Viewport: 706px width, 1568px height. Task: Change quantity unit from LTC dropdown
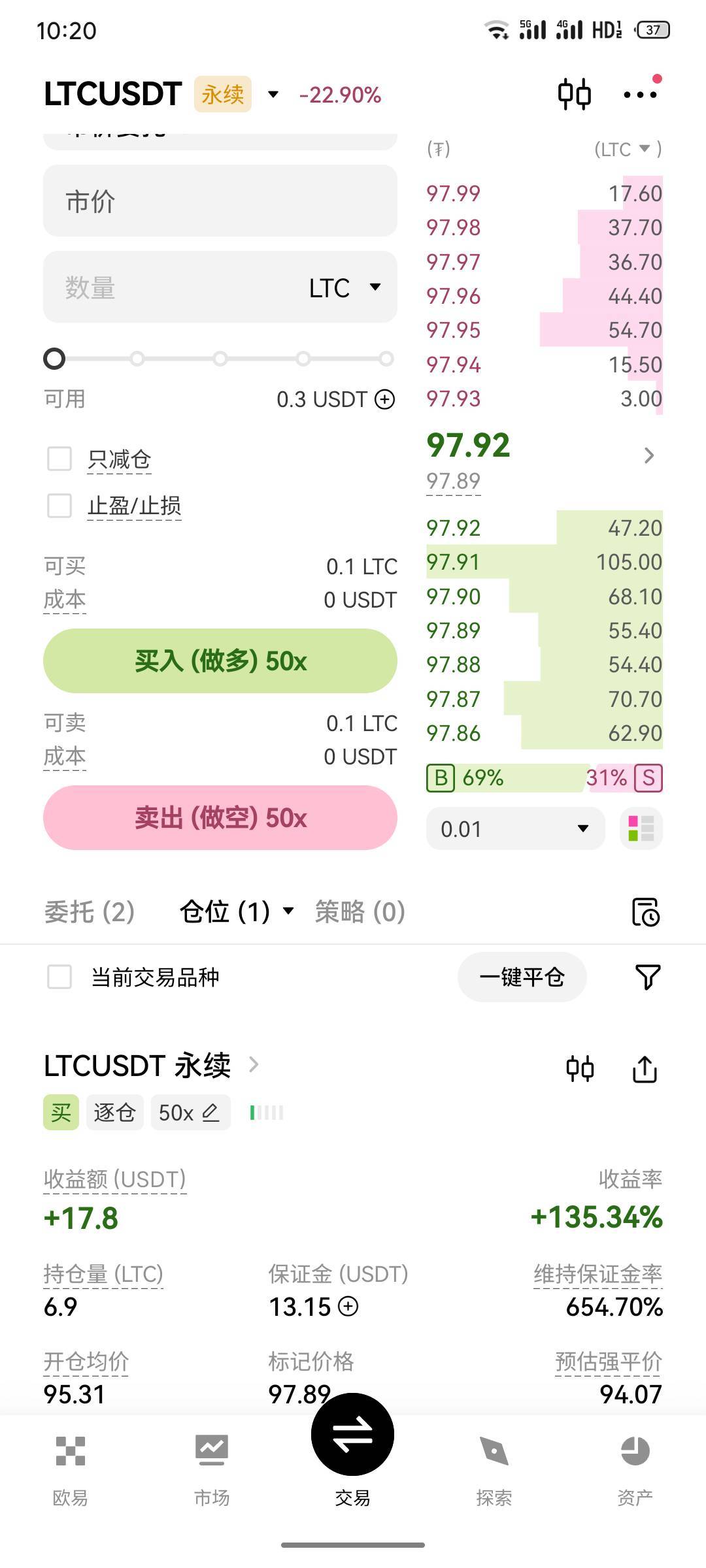[x=345, y=287]
